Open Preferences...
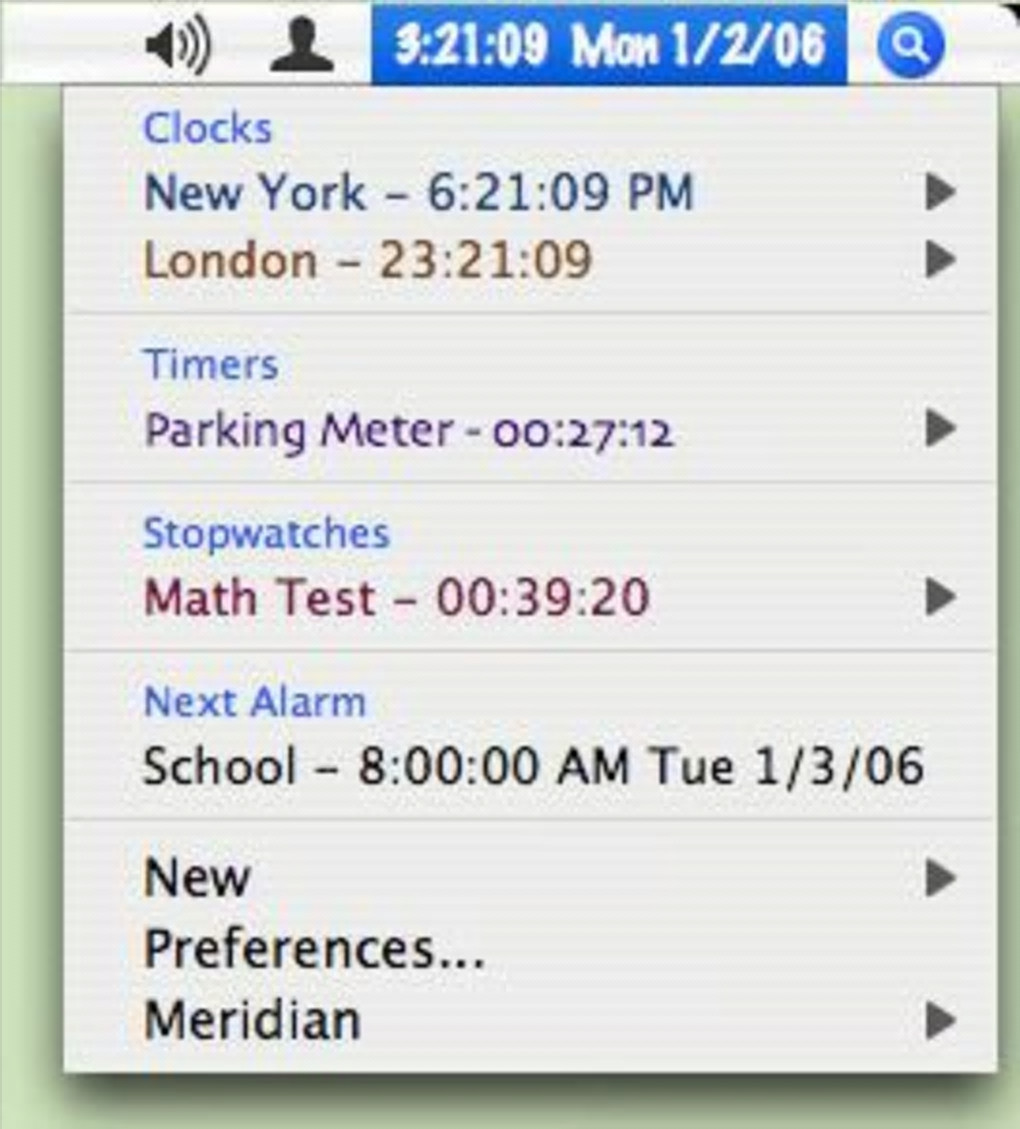 click(x=314, y=949)
